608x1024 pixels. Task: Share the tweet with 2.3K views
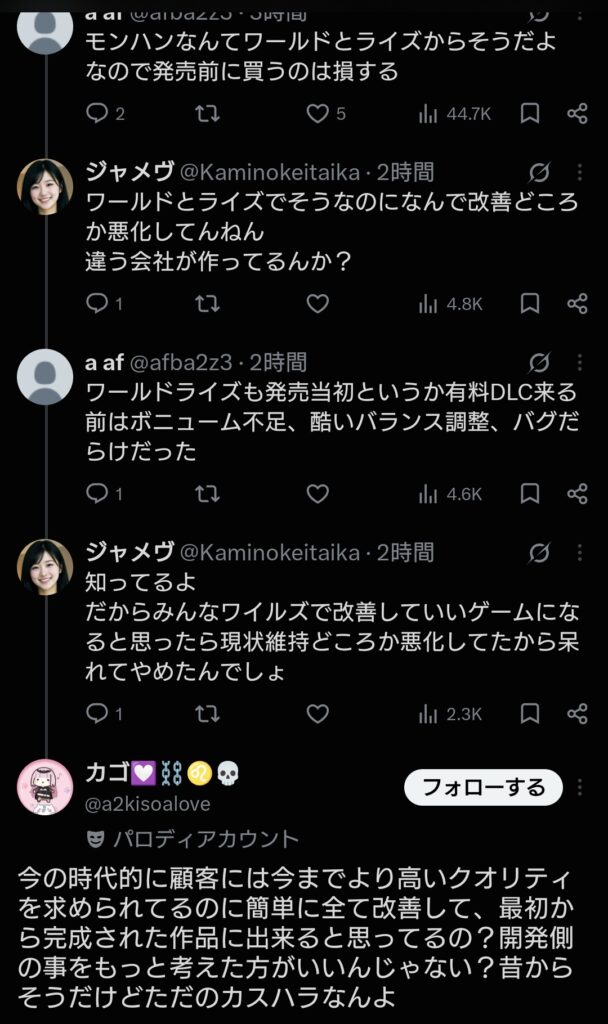(577, 714)
